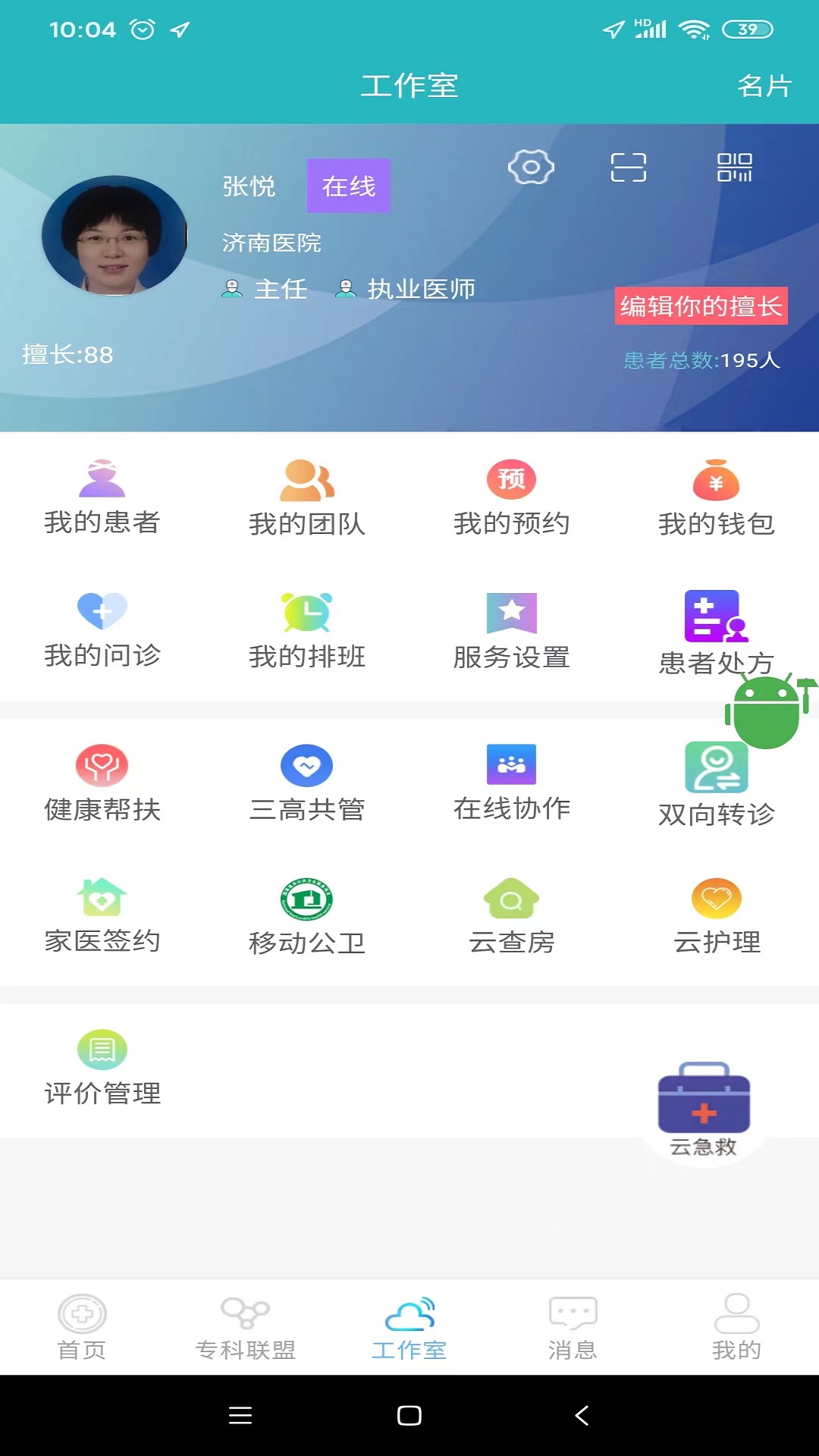Image resolution: width=819 pixels, height=1456 pixels.
Task: Open 名片 in the top bar
Action: pos(764,86)
